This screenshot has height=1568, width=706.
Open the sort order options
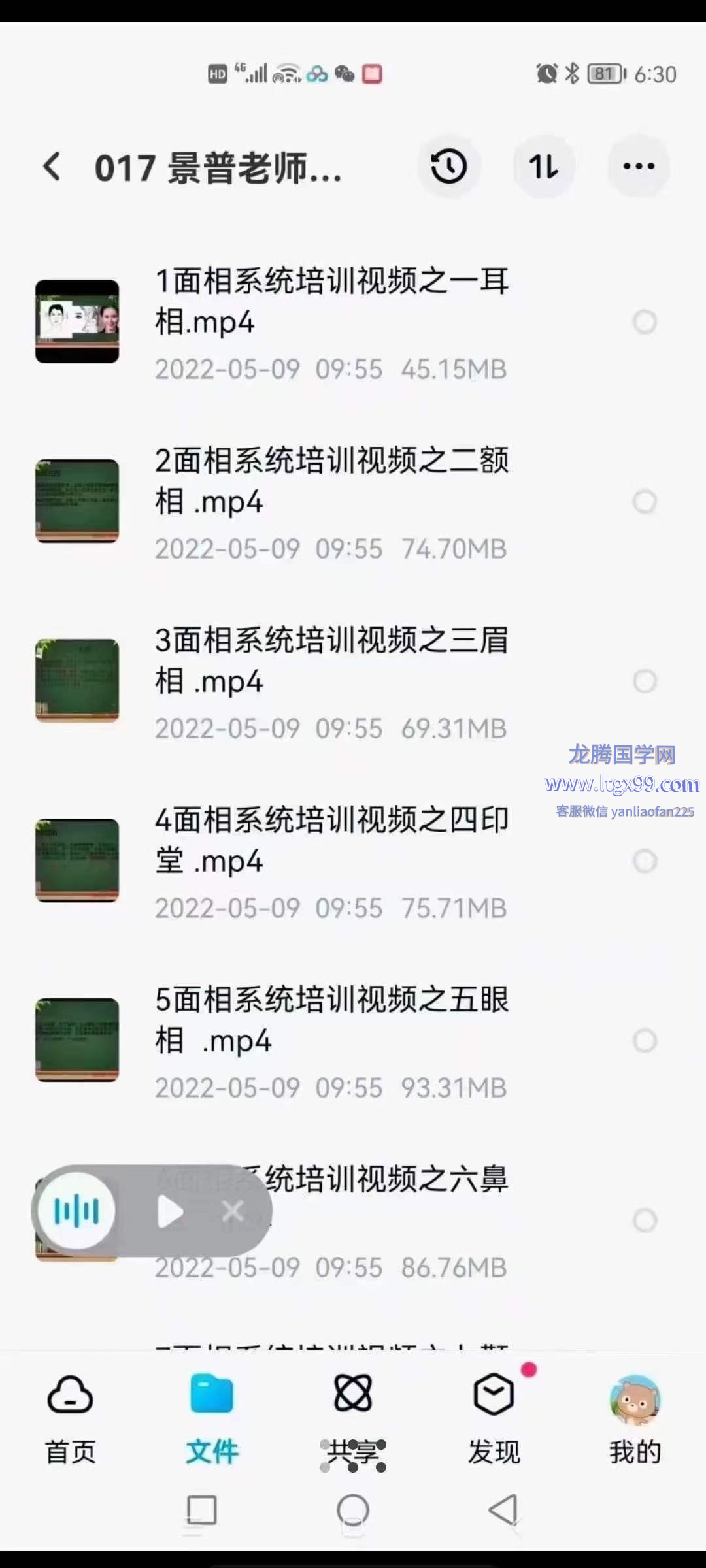pos(544,167)
